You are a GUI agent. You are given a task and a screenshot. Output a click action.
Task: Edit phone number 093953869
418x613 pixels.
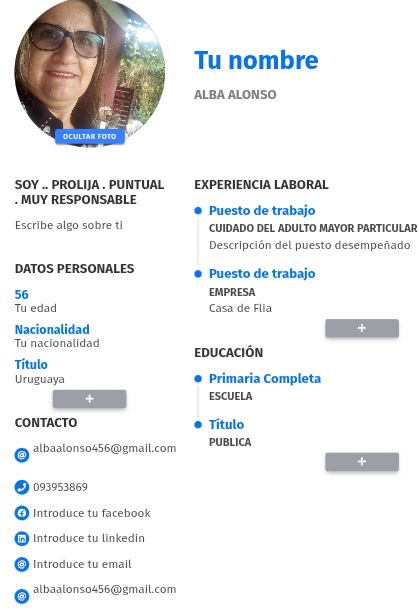(x=60, y=487)
